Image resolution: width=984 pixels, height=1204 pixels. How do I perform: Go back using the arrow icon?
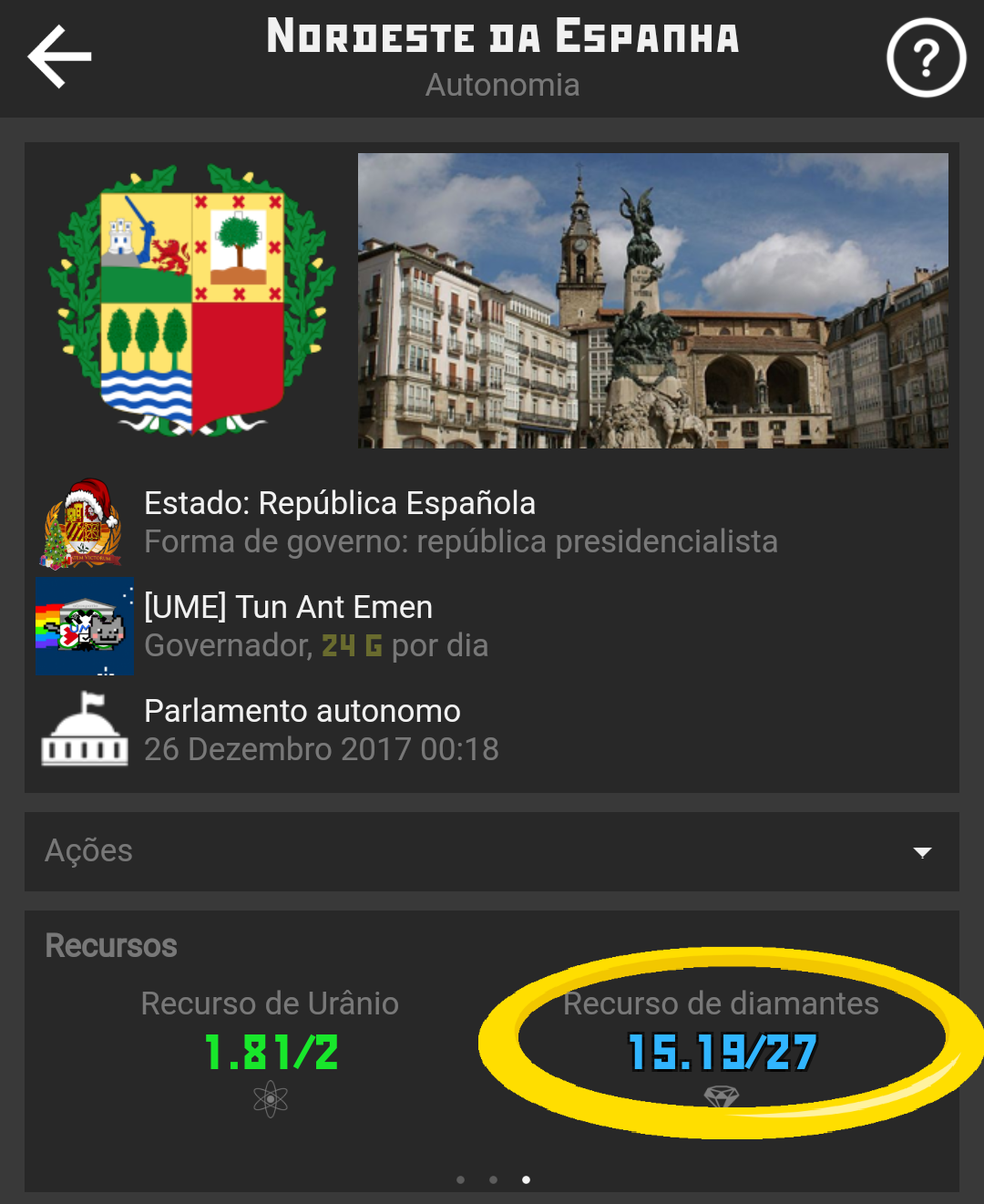(x=60, y=57)
